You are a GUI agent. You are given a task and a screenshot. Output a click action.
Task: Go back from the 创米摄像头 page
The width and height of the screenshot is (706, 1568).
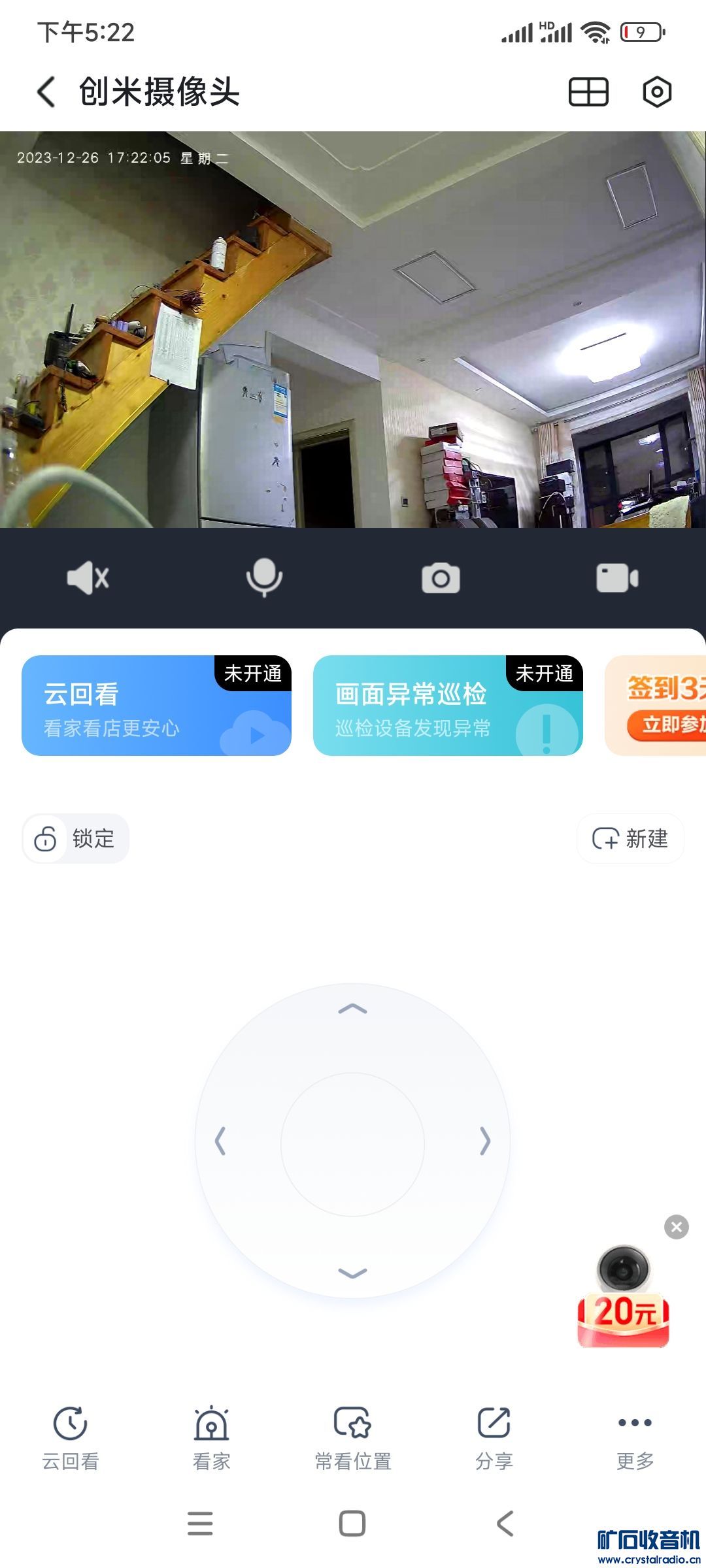coord(46,91)
